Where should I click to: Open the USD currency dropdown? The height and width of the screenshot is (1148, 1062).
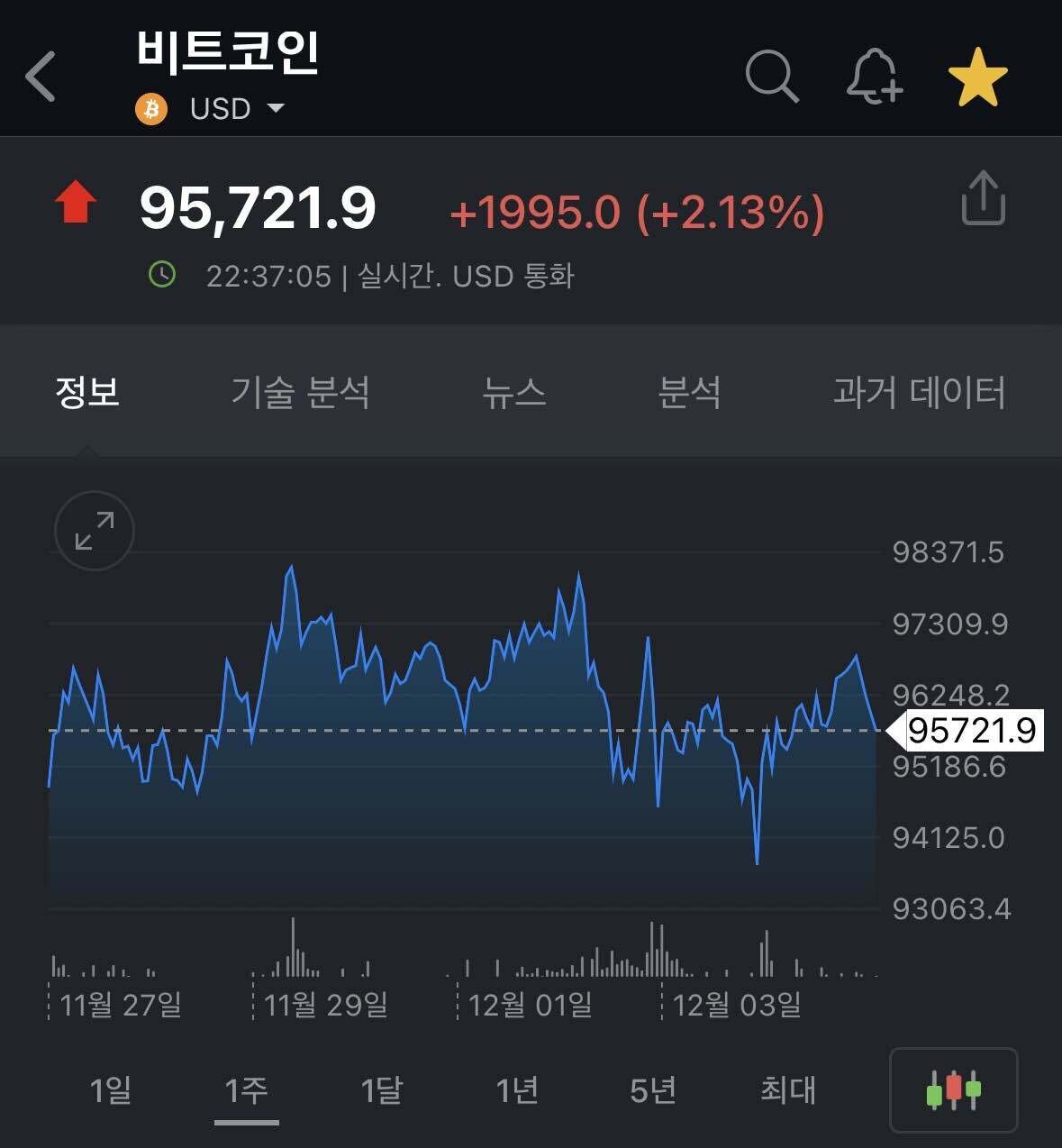(221, 108)
